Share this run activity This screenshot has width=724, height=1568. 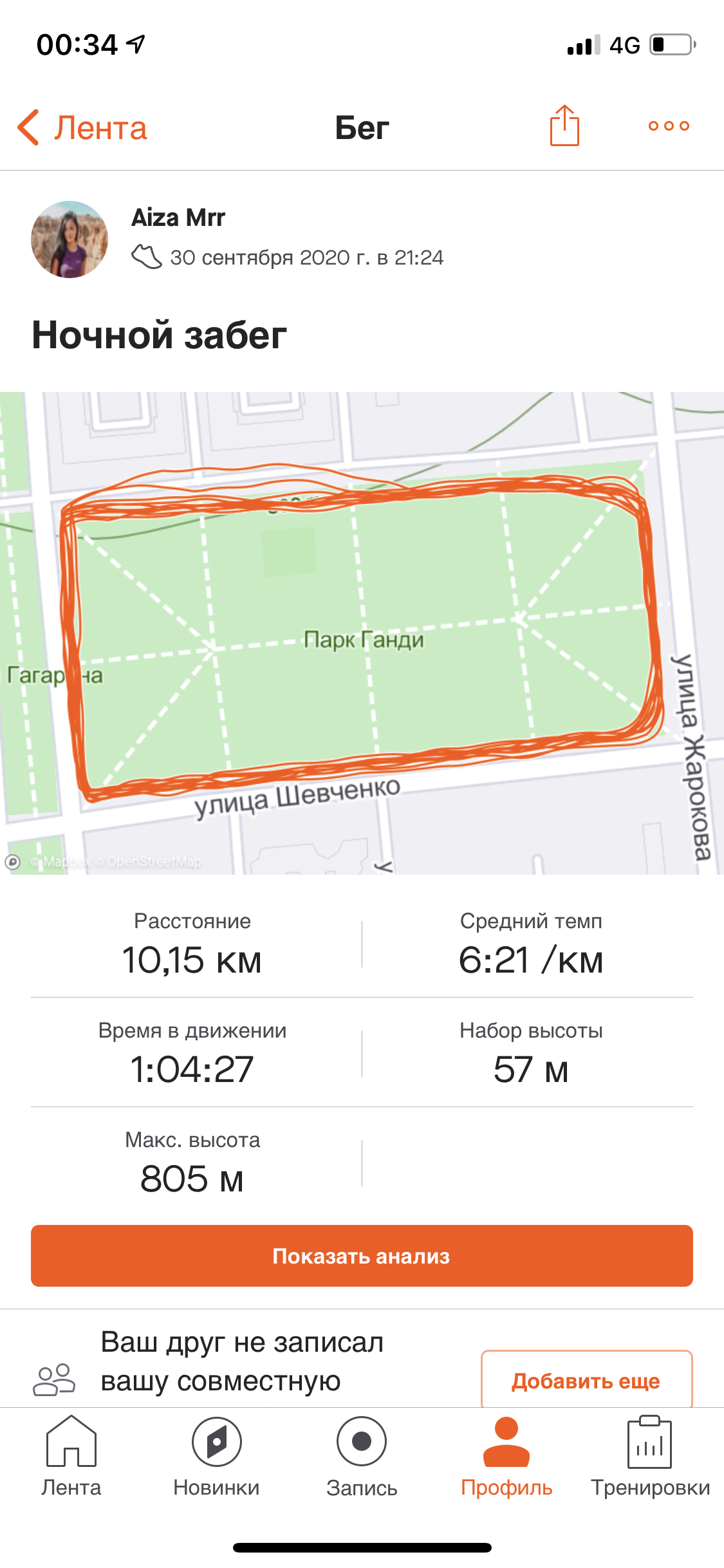point(564,126)
